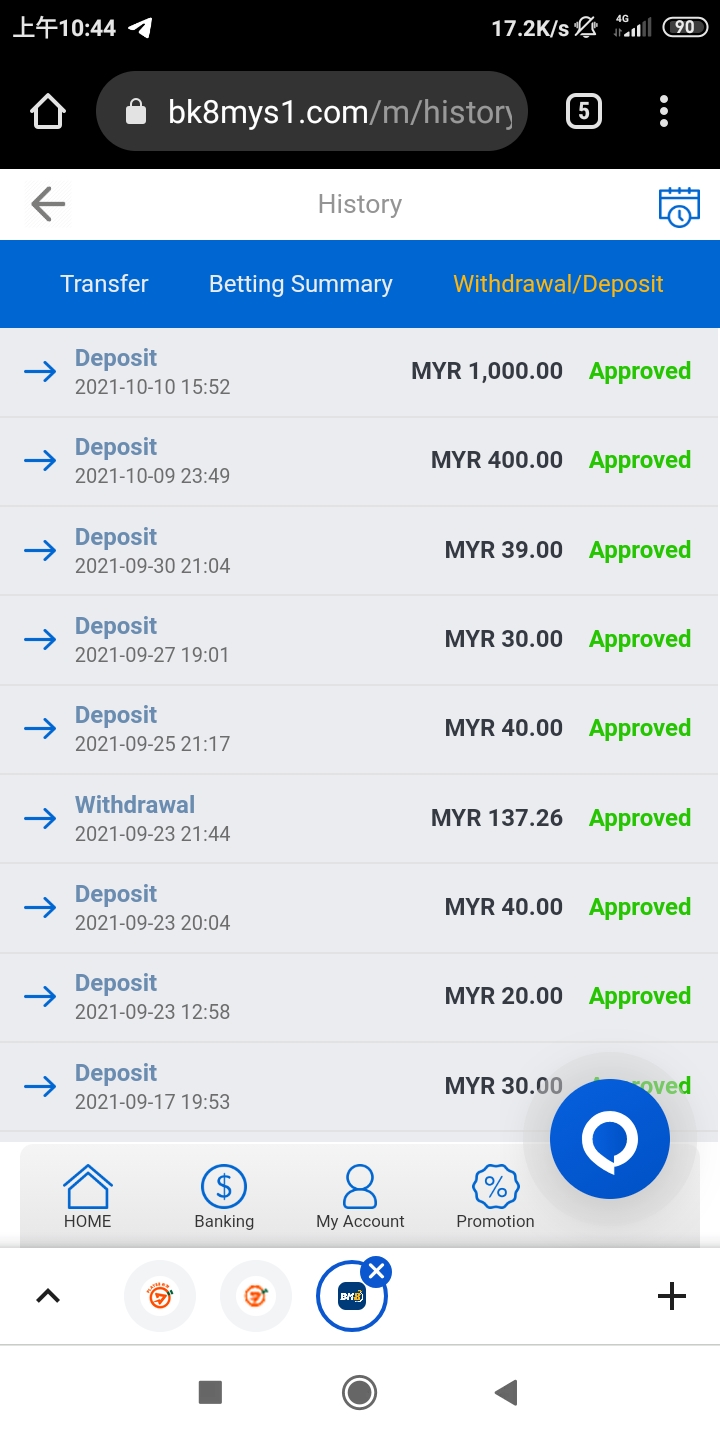Switch to the Betting Summary tab
The height and width of the screenshot is (1440, 720).
[300, 284]
